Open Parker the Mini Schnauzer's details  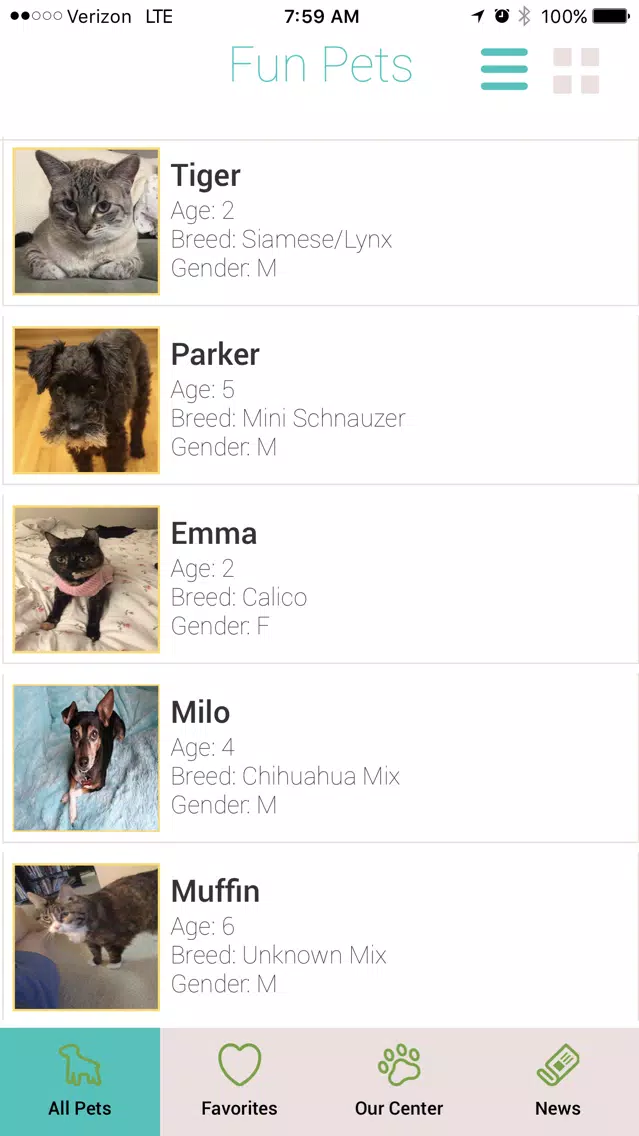(x=320, y=400)
